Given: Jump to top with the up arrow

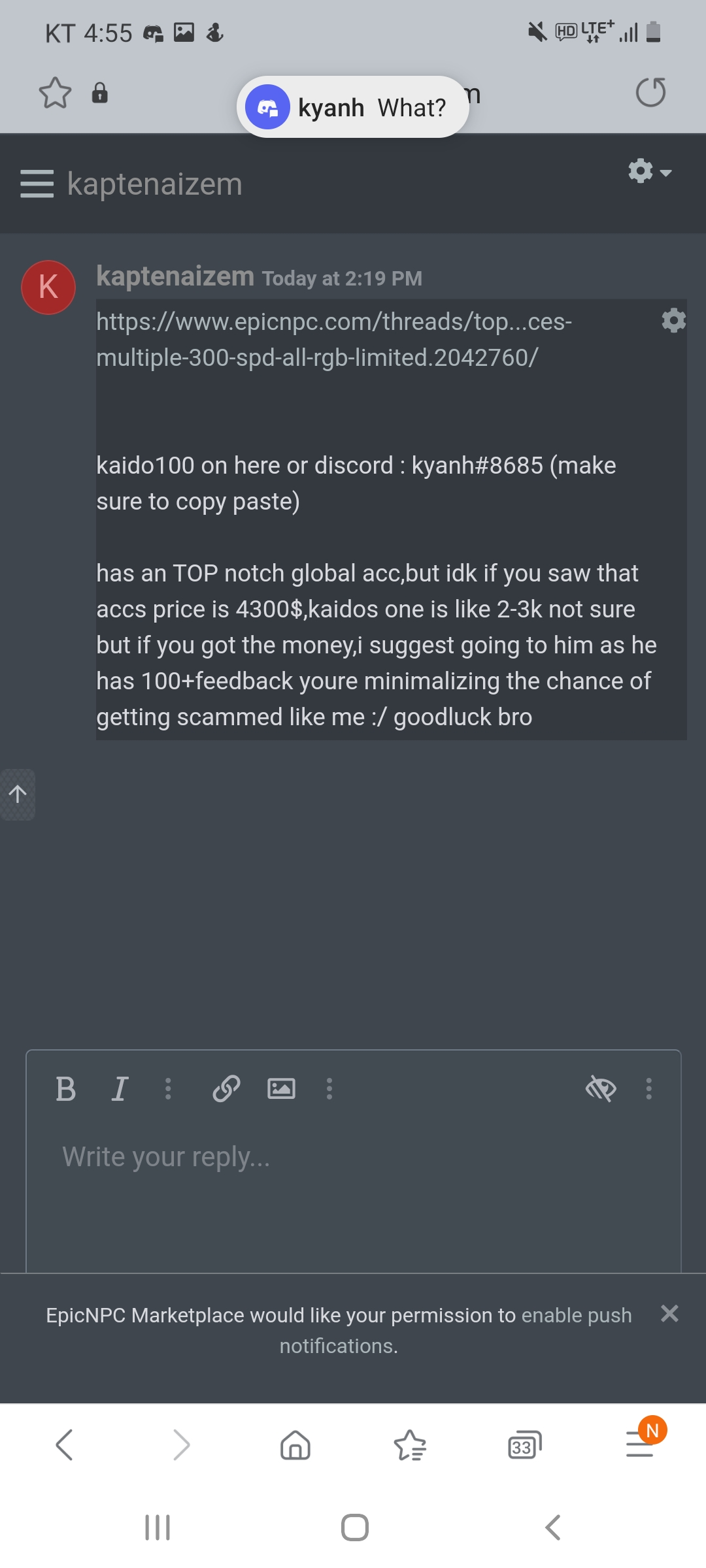Looking at the screenshot, I should (18, 794).
